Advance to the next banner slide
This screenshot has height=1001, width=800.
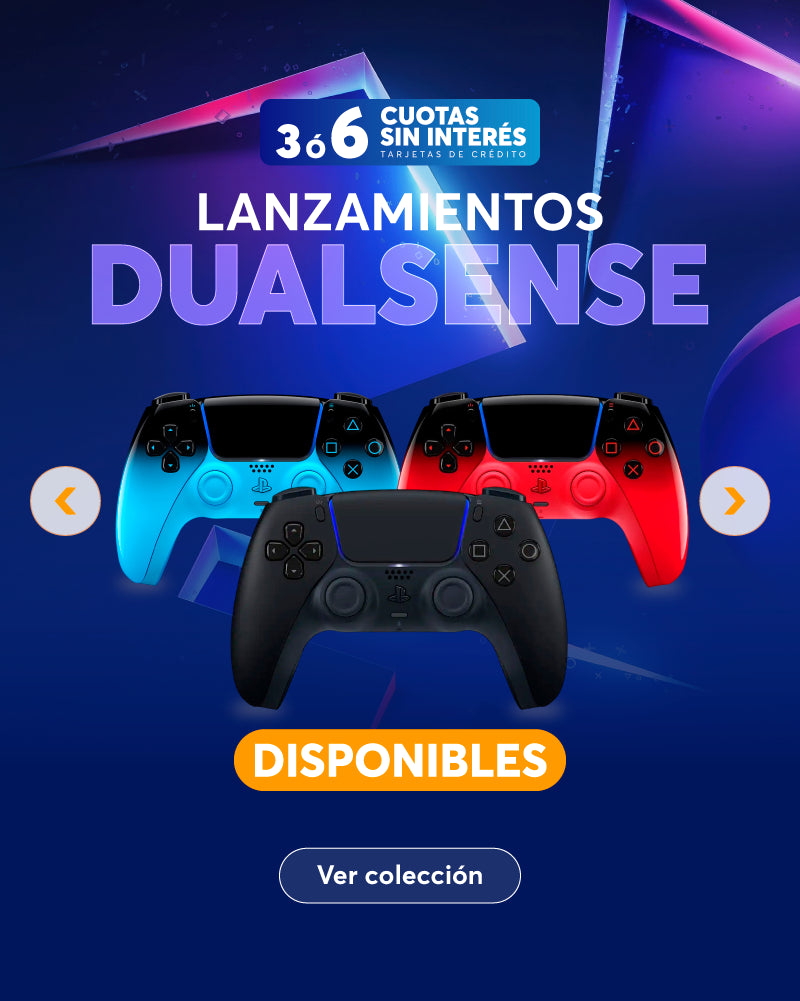pyautogui.click(x=734, y=501)
